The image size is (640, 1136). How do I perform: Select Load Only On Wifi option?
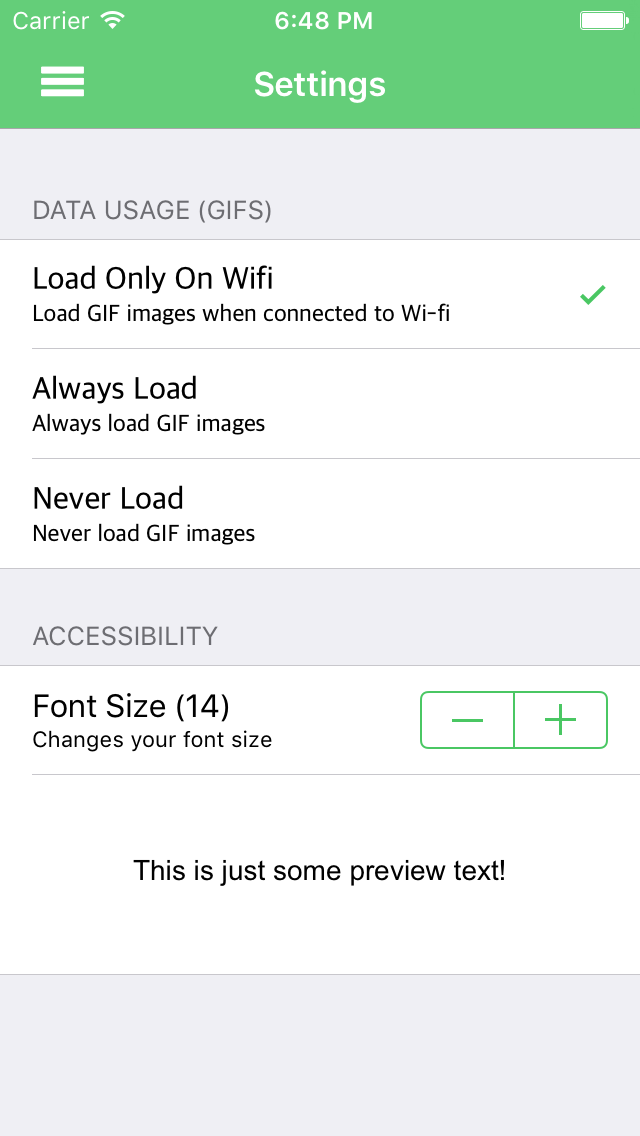click(320, 294)
